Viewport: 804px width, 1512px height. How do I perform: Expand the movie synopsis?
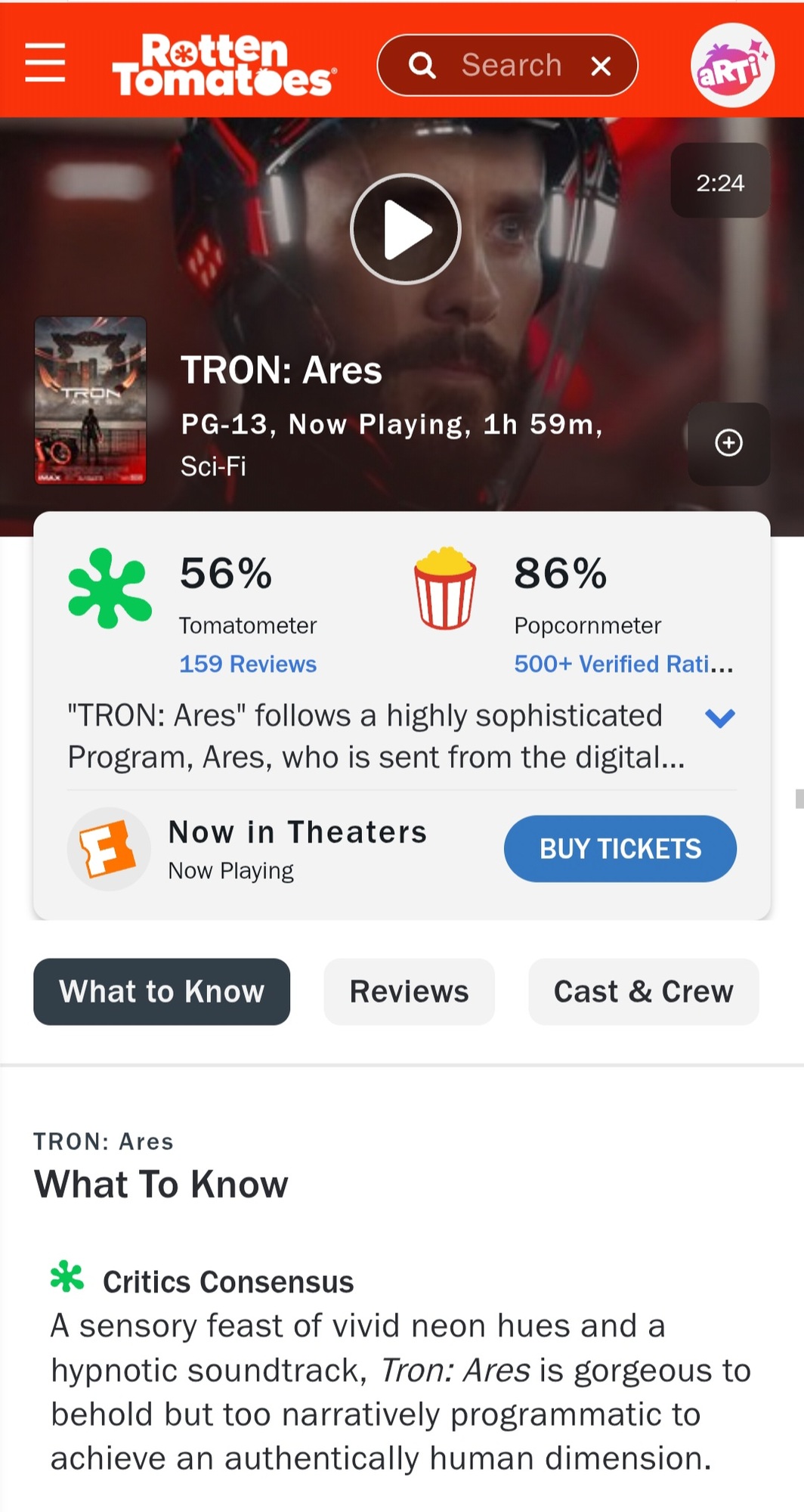point(719,717)
